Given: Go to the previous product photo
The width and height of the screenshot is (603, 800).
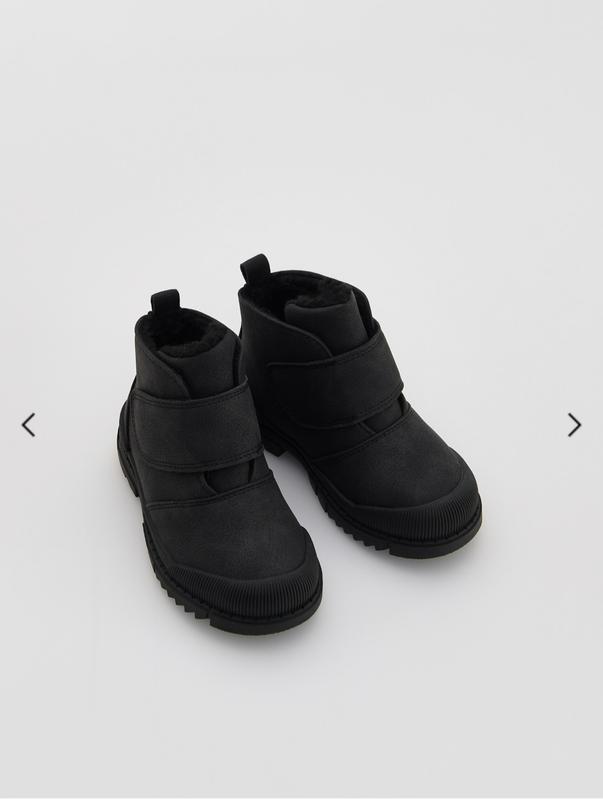Looking at the screenshot, I should click(28, 425).
